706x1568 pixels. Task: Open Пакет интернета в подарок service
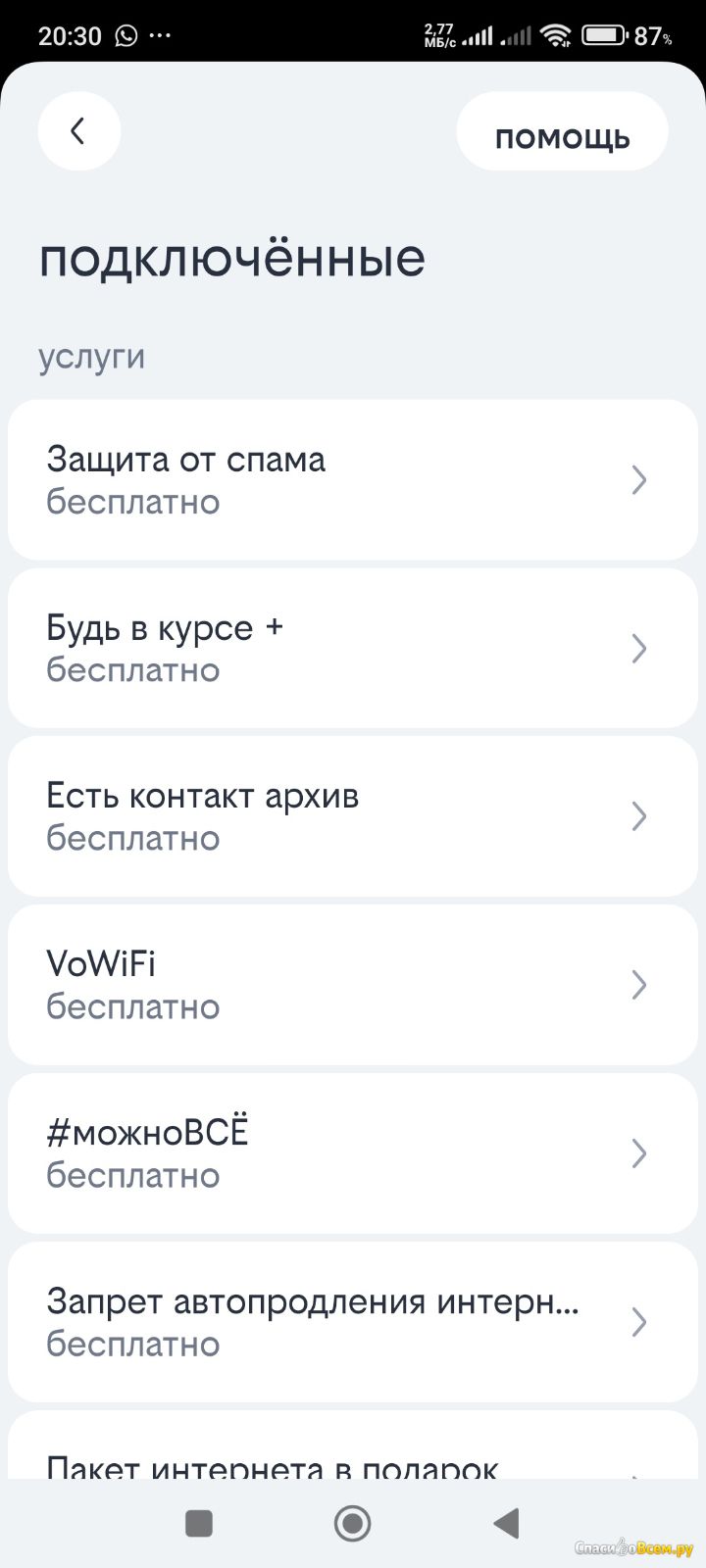(353, 1445)
